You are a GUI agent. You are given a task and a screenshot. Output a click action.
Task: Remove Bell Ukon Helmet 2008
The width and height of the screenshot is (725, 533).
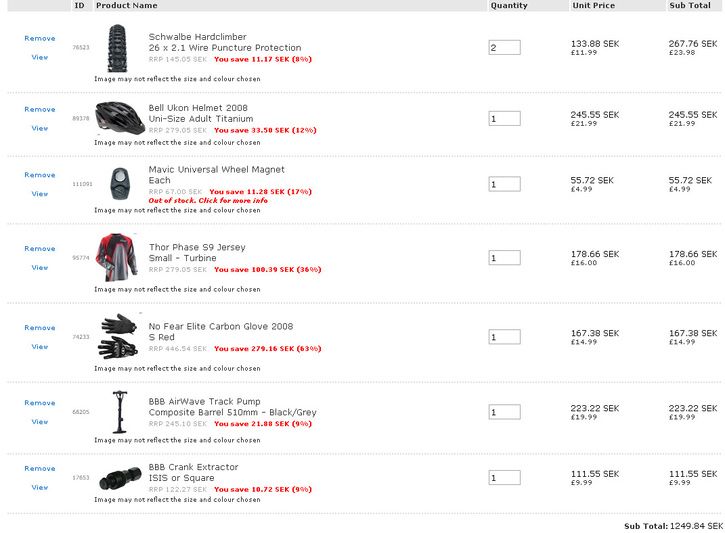click(40, 109)
